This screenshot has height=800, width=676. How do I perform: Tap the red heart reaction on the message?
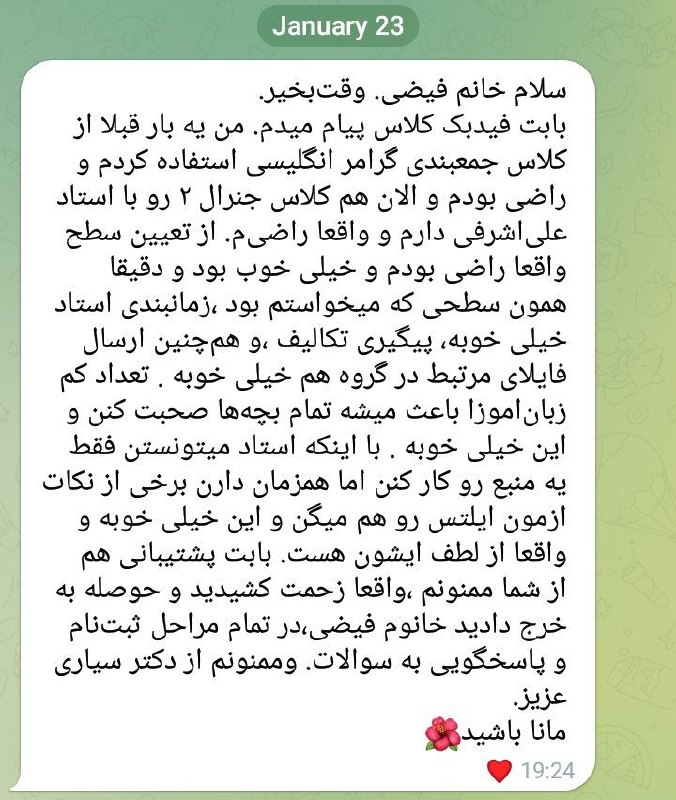[499, 771]
